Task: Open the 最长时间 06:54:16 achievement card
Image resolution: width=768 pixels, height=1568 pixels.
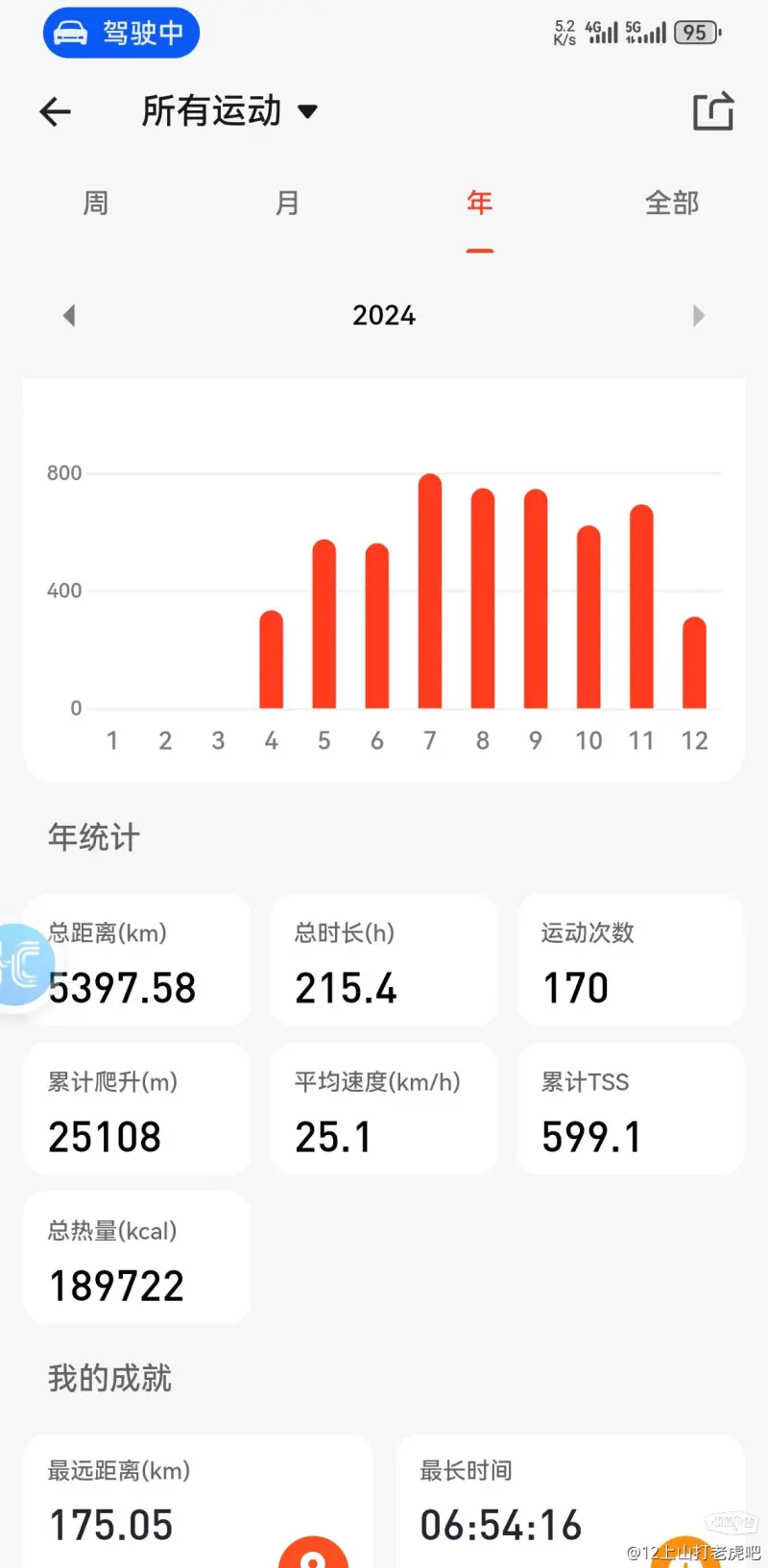Action: [570, 1502]
